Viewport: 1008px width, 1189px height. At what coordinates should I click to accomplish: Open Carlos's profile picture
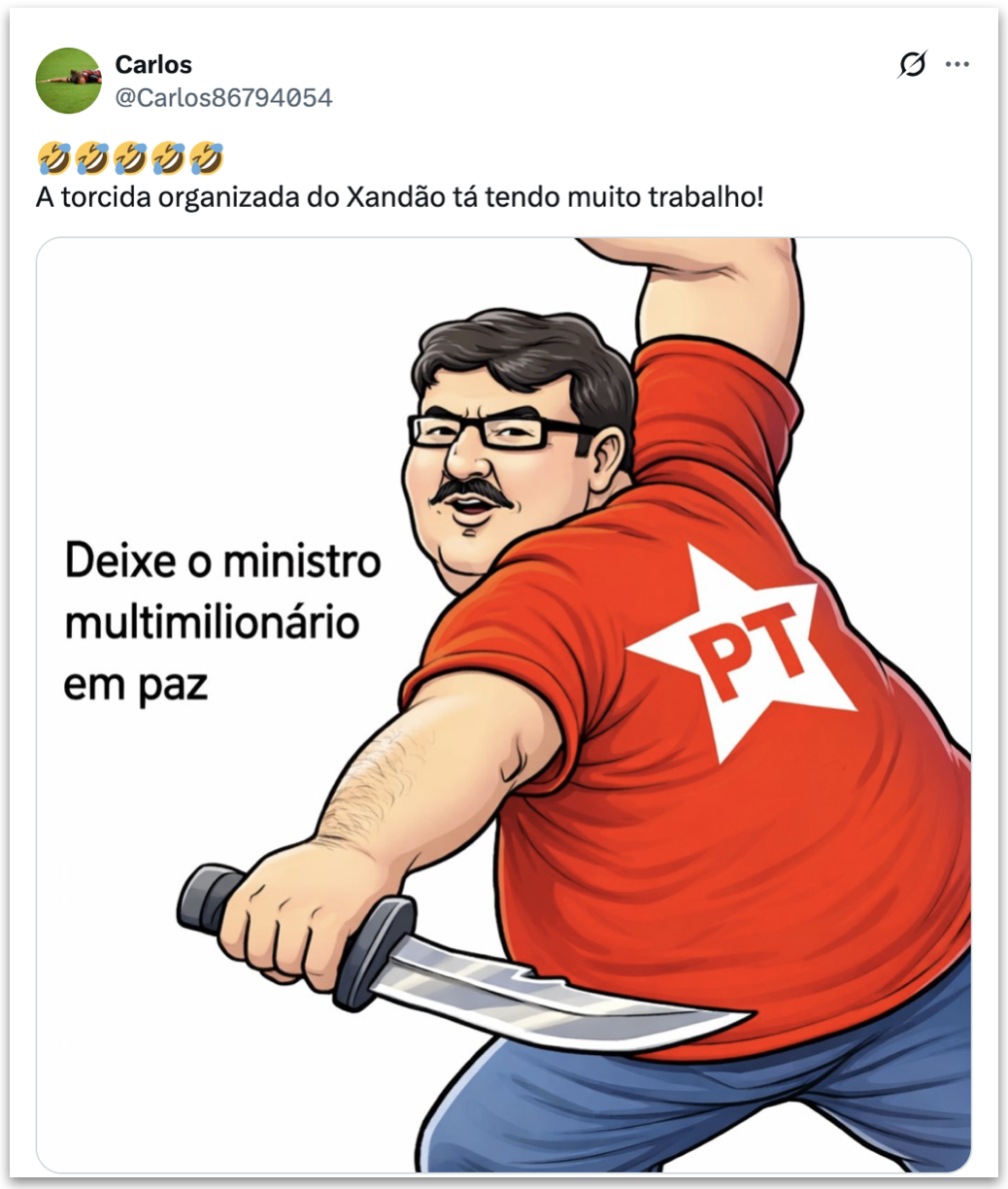[68, 81]
